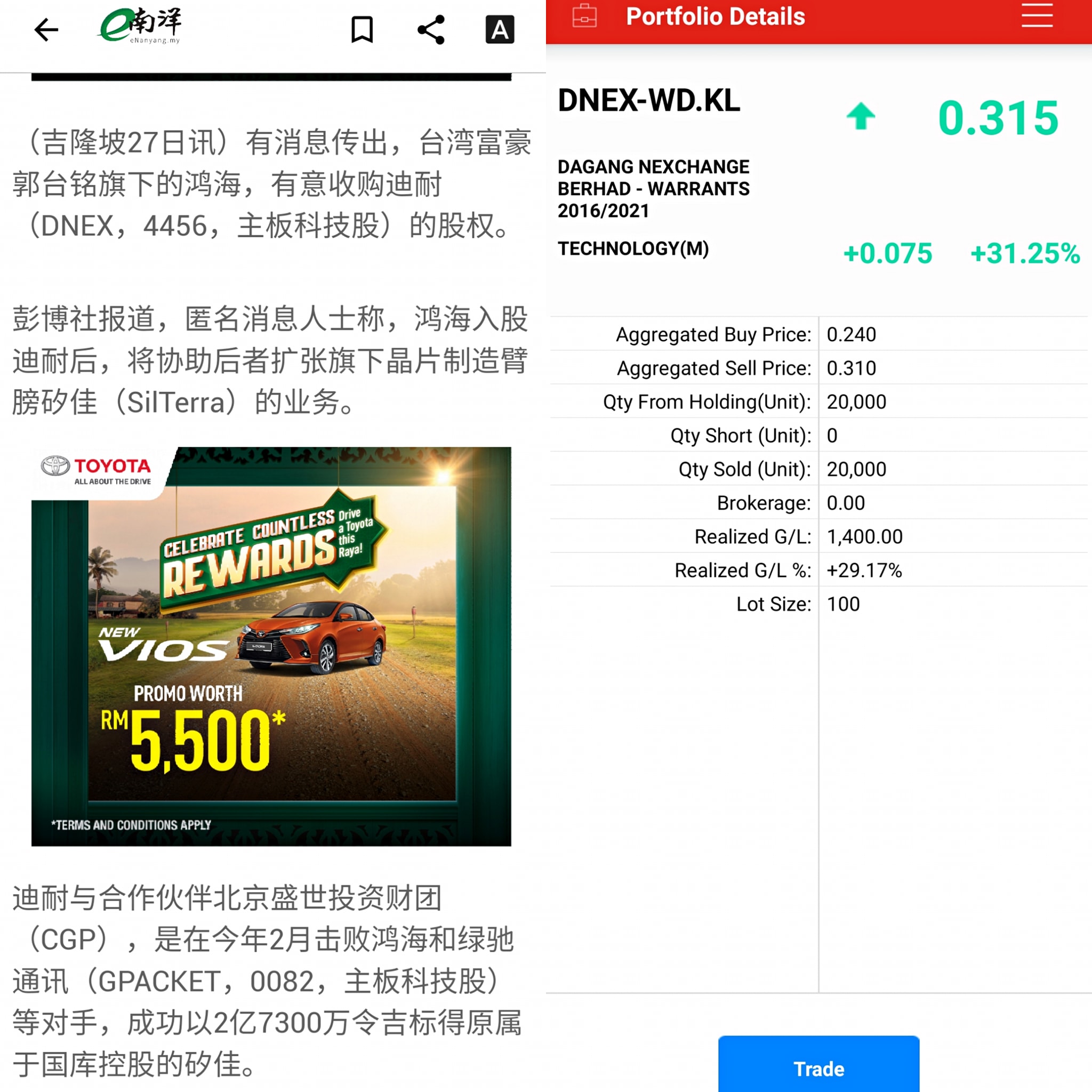Tap the blue Trade button
The height and width of the screenshot is (1092, 1092).
pos(818,1064)
